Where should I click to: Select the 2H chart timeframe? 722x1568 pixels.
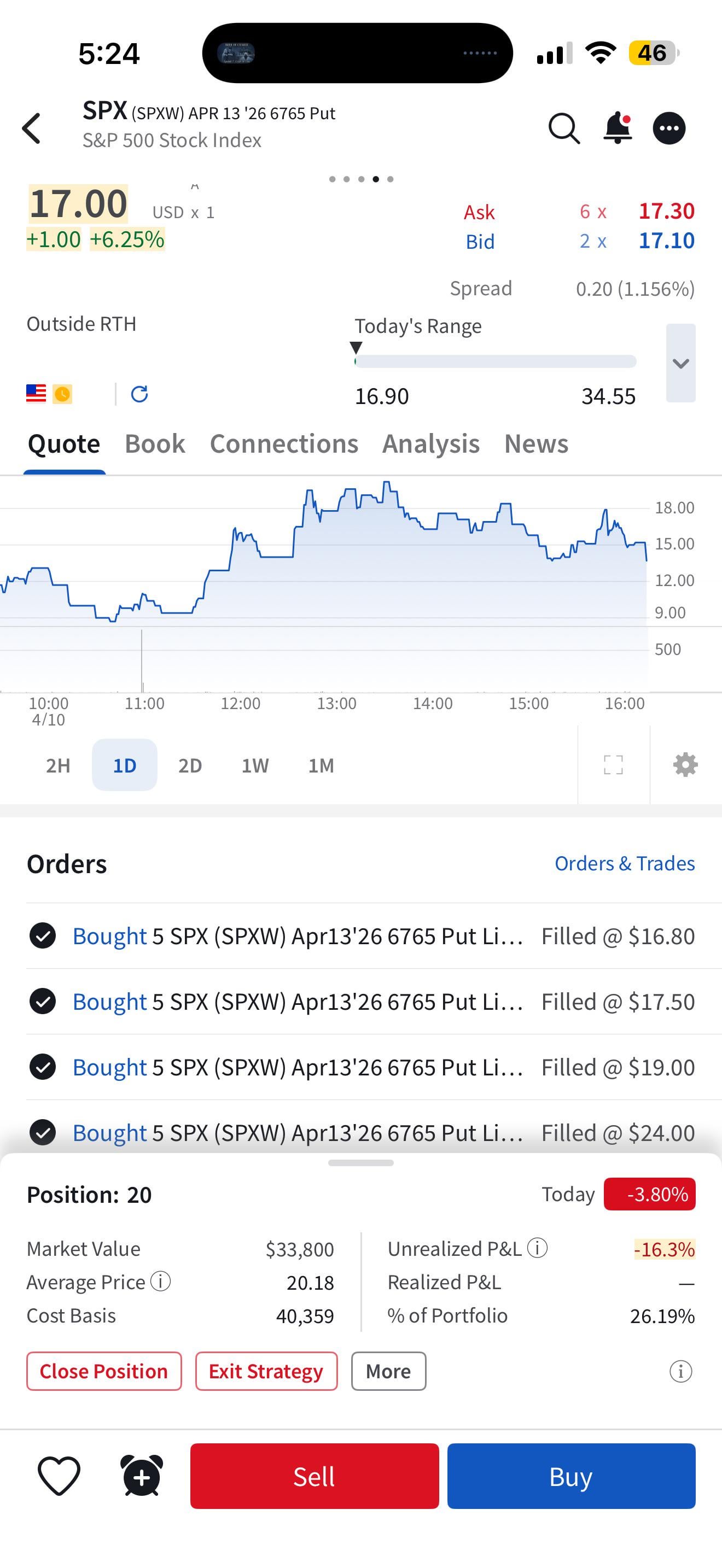coord(59,765)
